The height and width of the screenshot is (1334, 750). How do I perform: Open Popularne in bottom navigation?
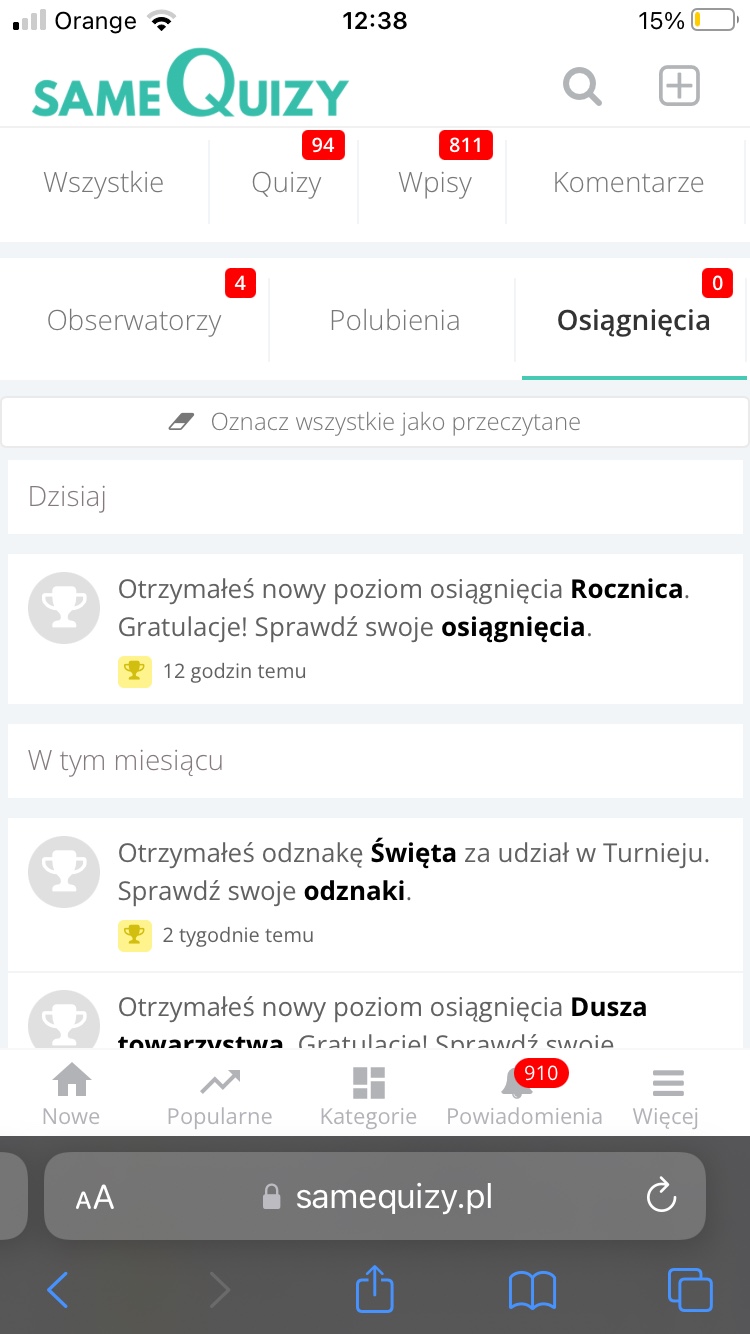tap(219, 1096)
